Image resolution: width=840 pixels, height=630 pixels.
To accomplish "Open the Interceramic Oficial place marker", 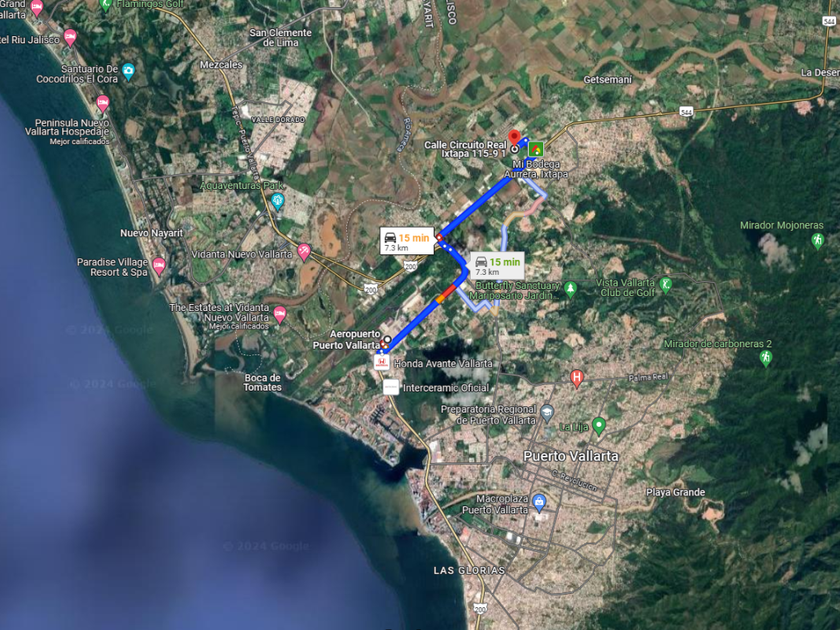I will pos(391,387).
